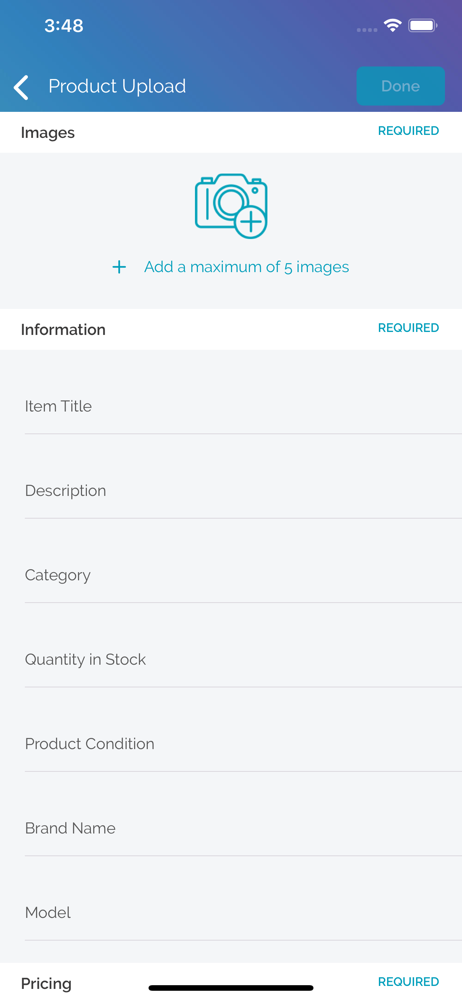Viewport: 462px width, 1000px height.
Task: Tap the Brand Name field
Action: point(243,828)
